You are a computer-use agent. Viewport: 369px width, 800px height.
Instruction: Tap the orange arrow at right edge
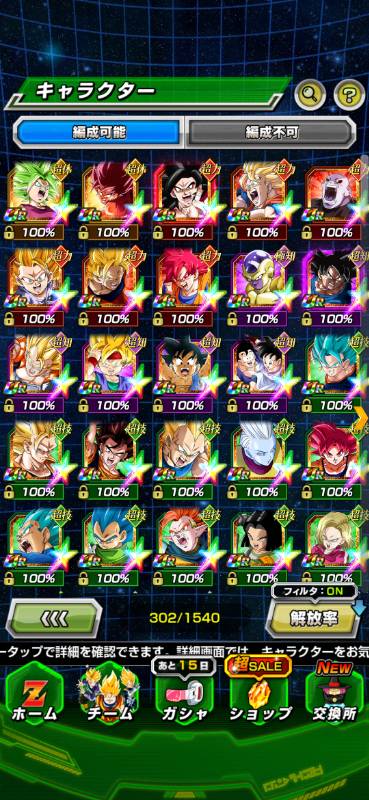(361, 417)
